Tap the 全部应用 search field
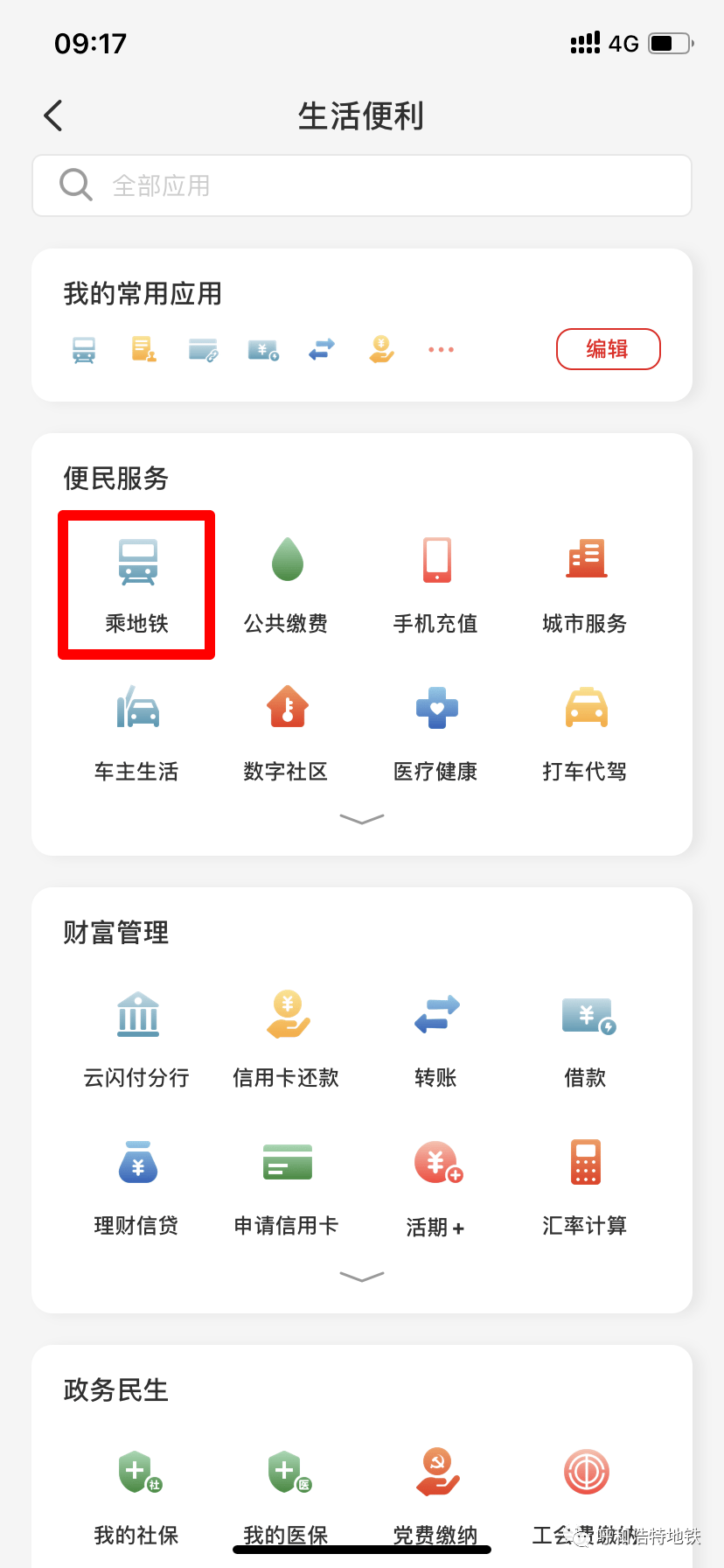Screen dimensions: 724x1568 [x=362, y=185]
